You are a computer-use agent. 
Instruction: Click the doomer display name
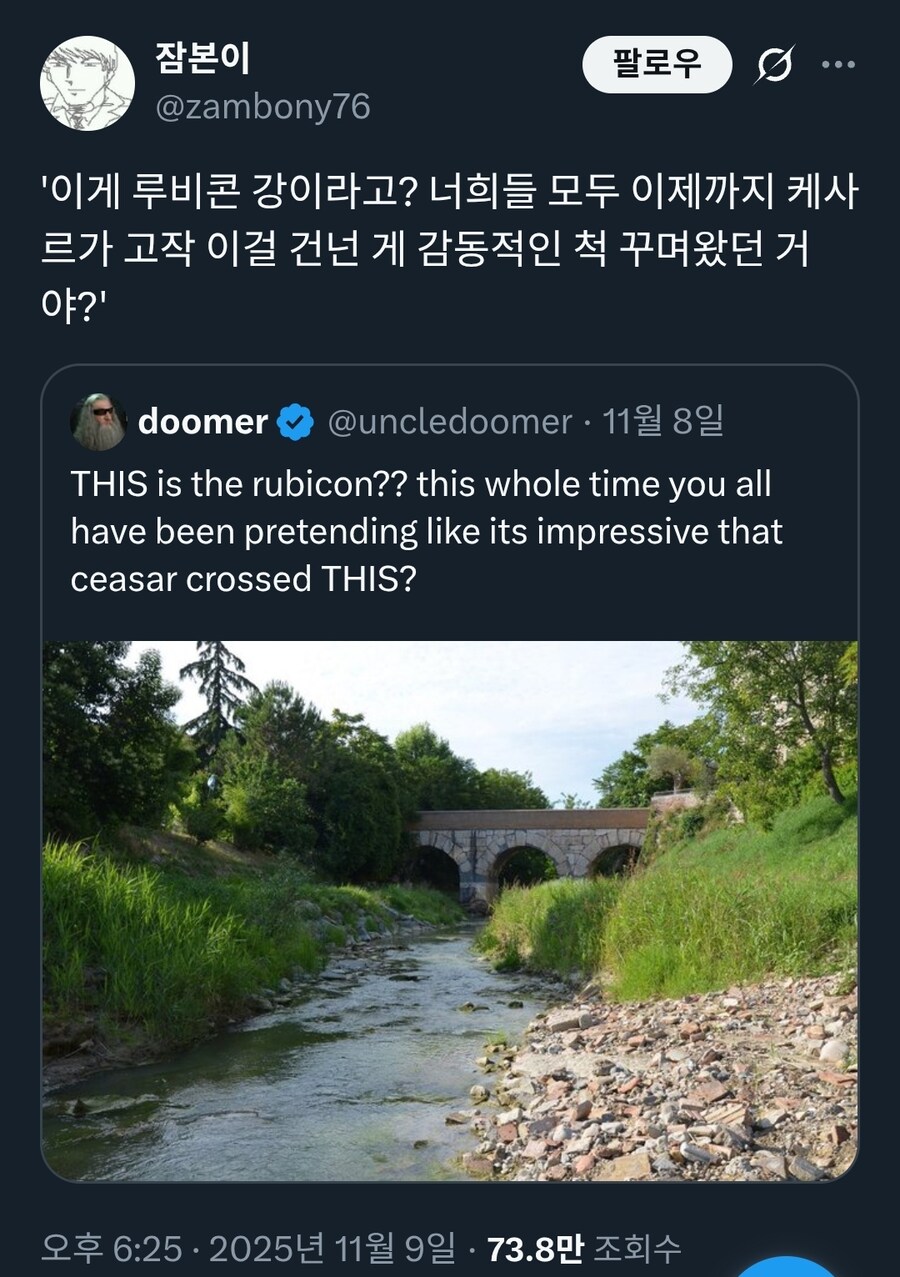[204, 422]
